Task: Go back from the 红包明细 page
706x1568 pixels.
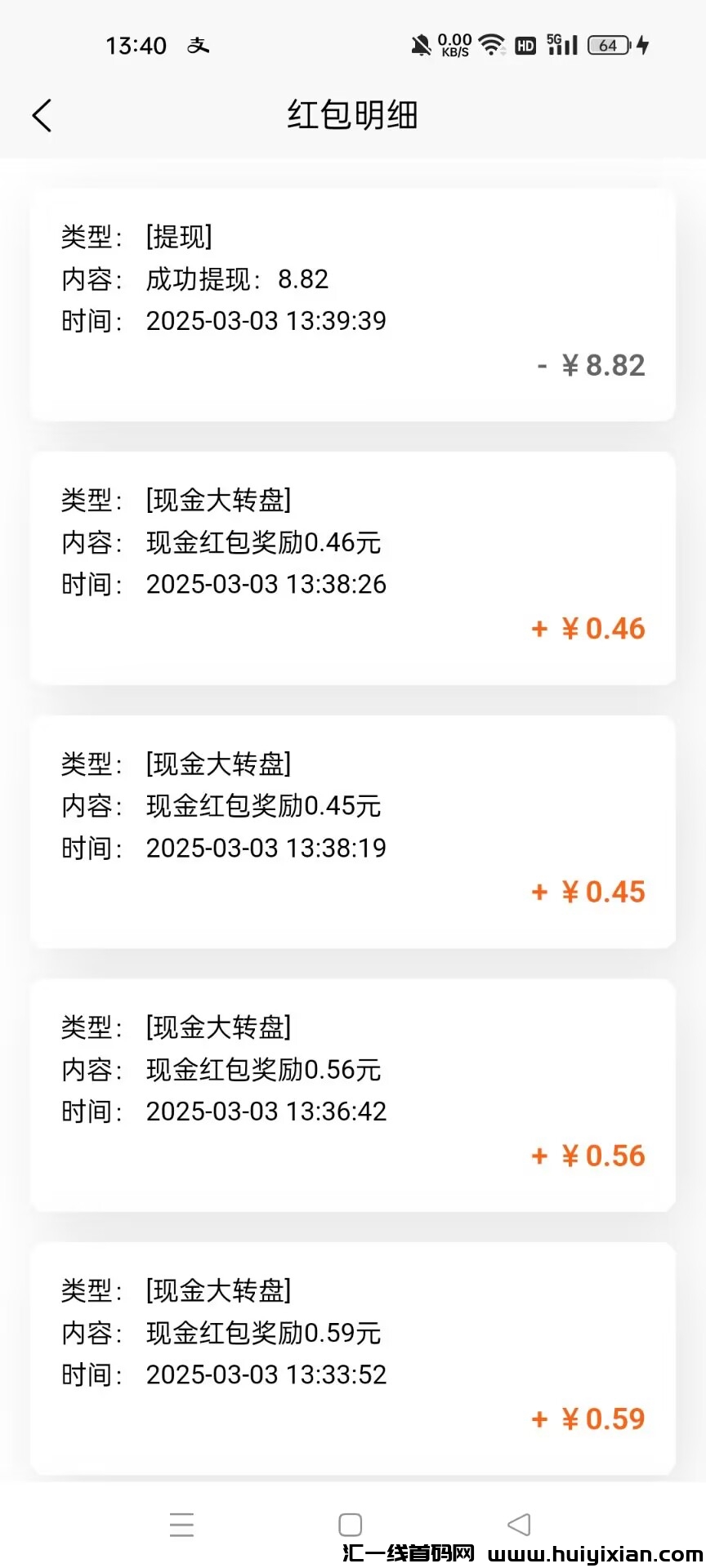Action: 42,115
